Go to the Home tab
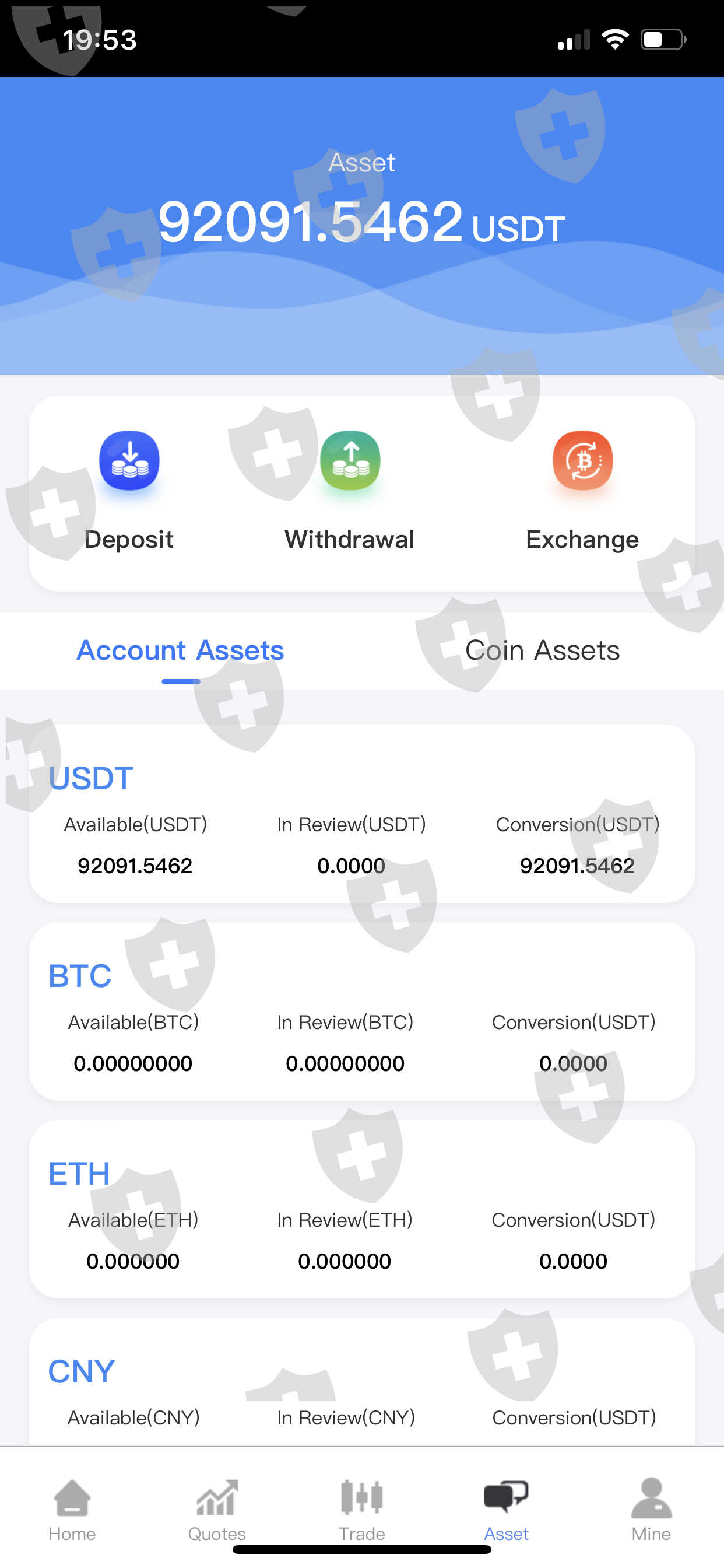The height and width of the screenshot is (1568, 724). click(x=72, y=1510)
